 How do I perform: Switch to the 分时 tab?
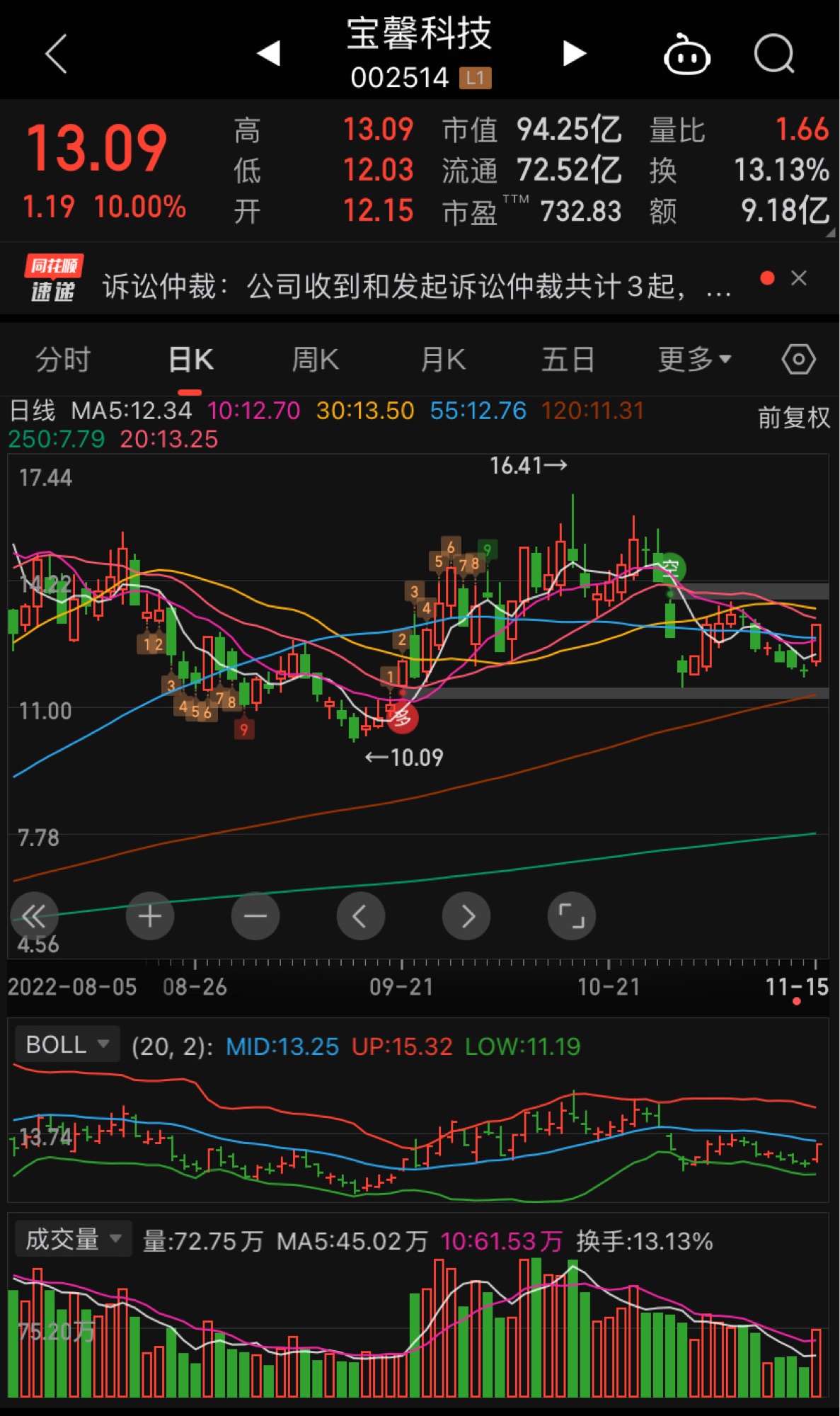63,360
